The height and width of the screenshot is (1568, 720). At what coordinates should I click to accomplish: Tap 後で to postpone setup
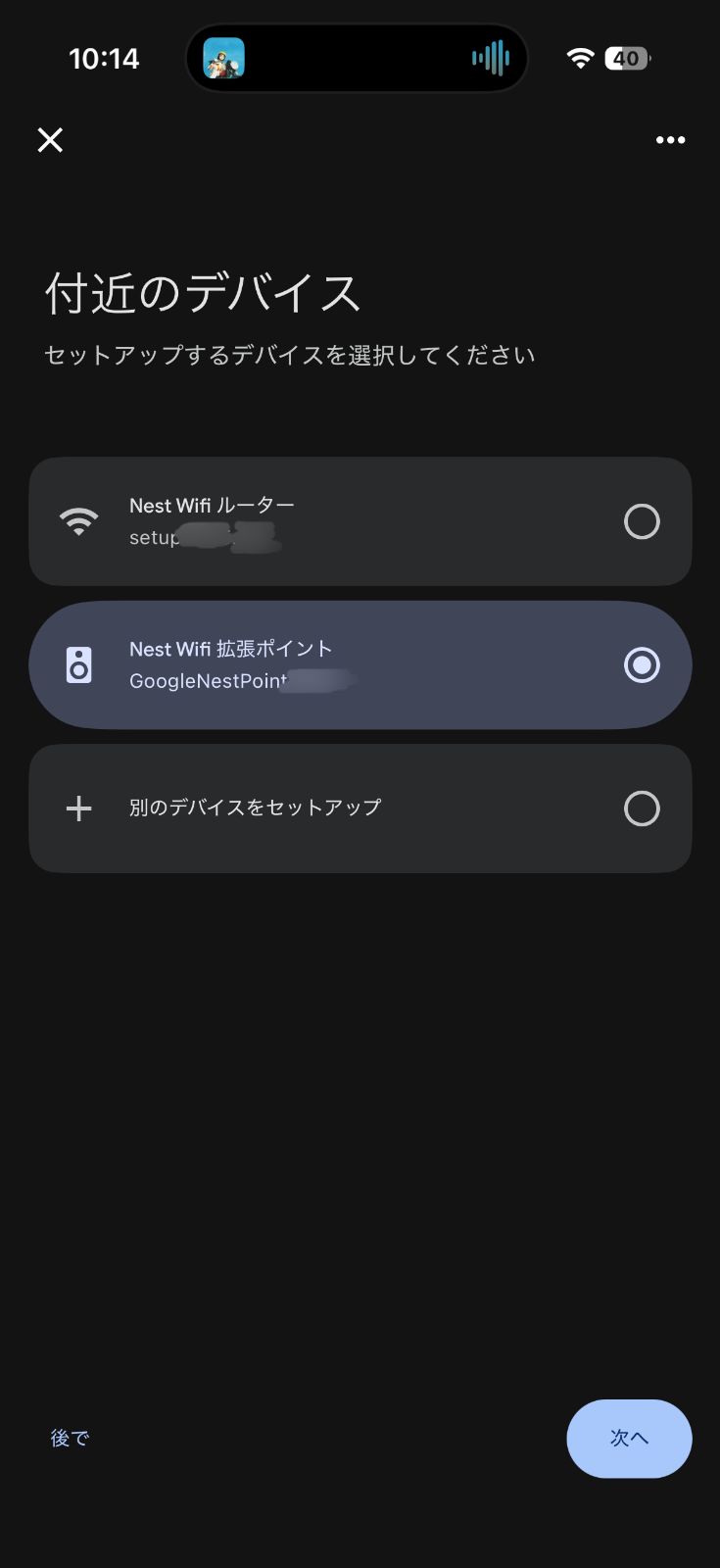69,1438
